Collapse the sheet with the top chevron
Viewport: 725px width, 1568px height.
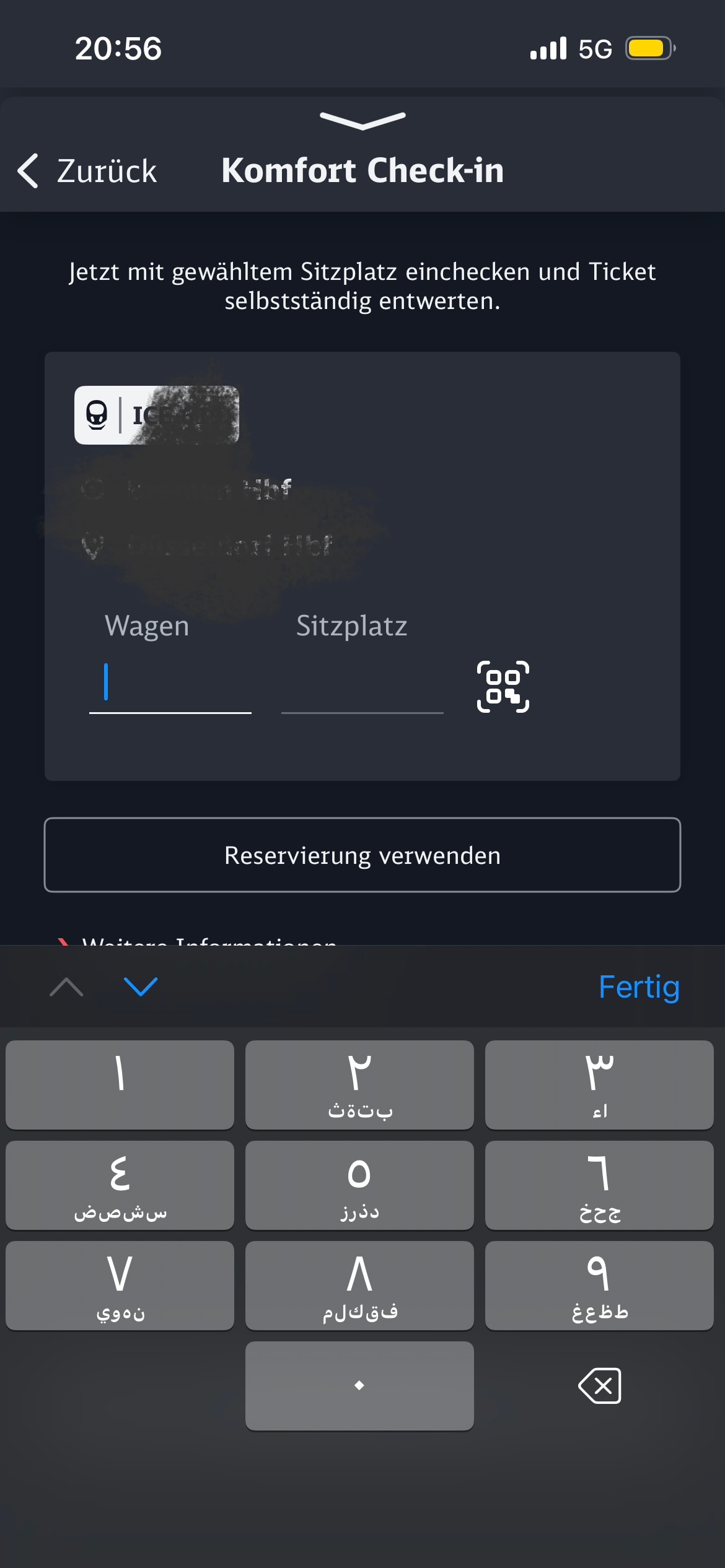pos(362,120)
